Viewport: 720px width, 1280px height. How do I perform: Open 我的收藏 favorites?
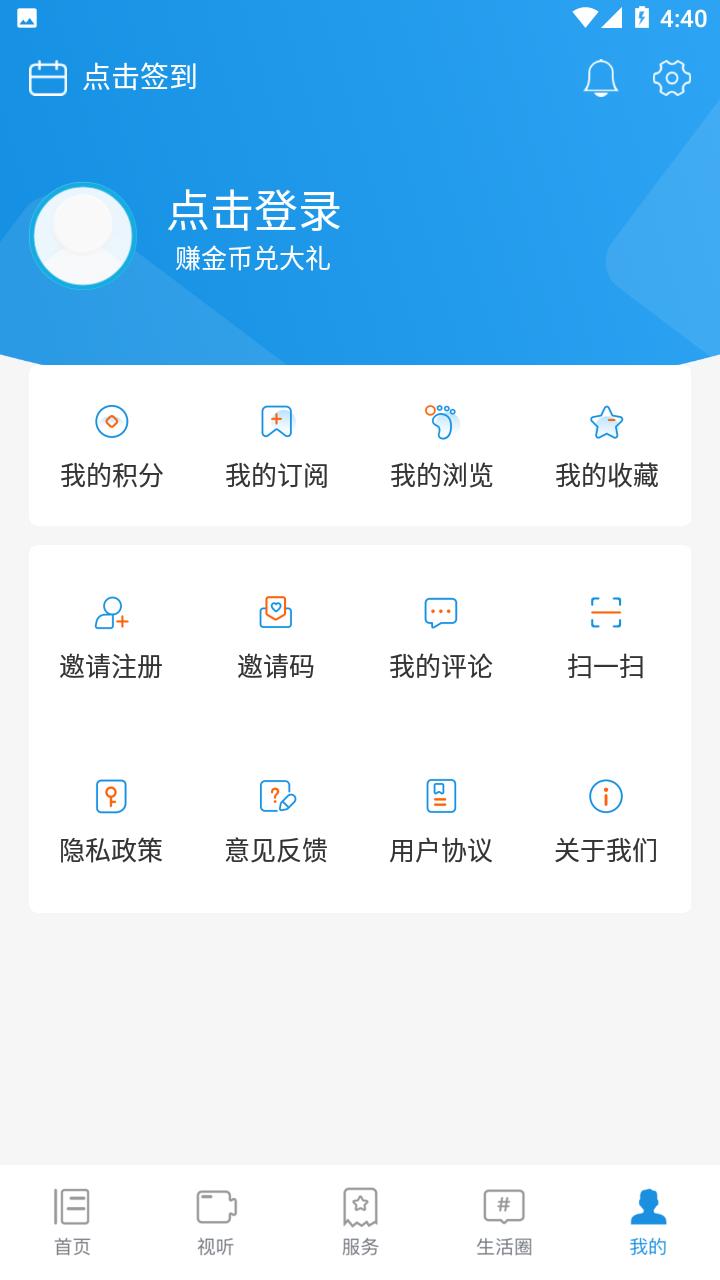[x=606, y=445]
